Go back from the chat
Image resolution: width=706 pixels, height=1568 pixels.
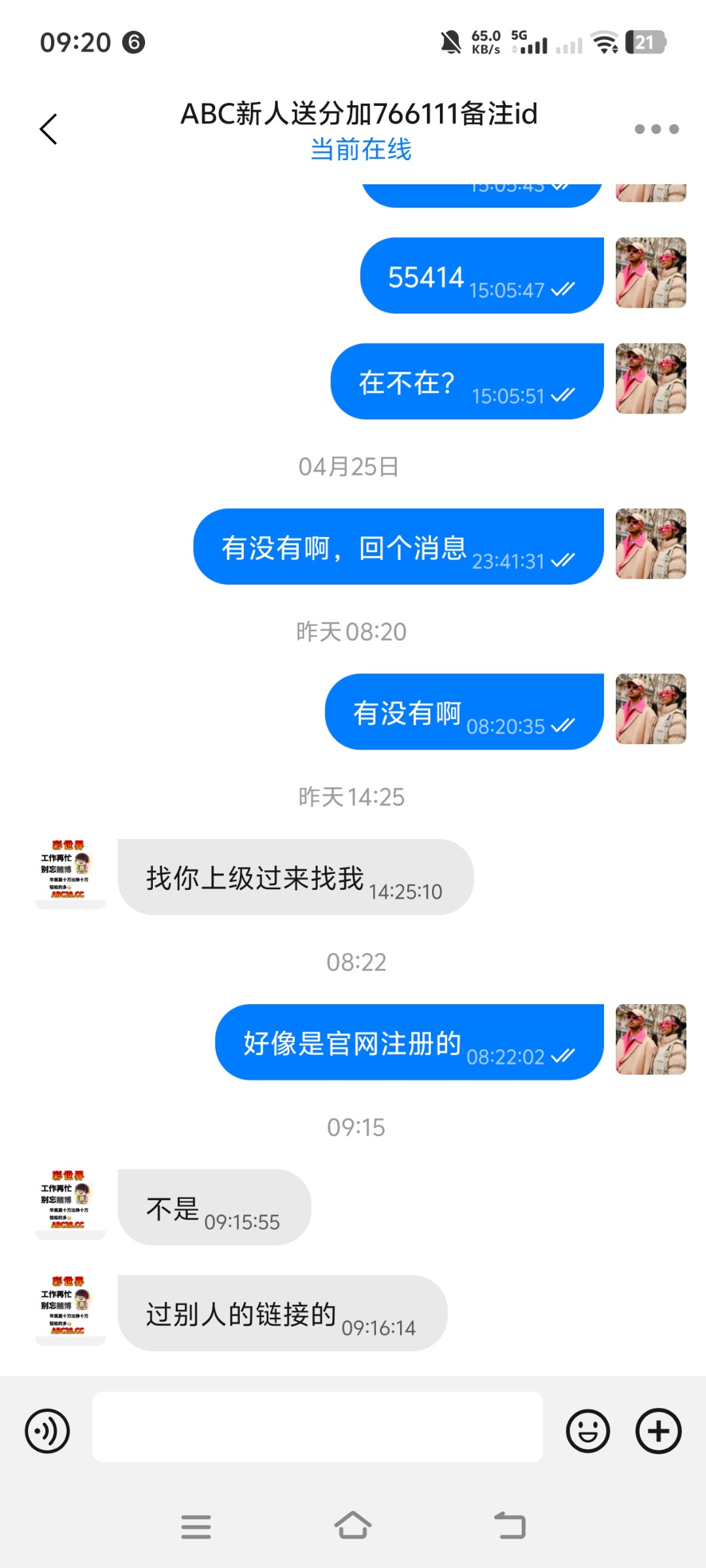(49, 129)
